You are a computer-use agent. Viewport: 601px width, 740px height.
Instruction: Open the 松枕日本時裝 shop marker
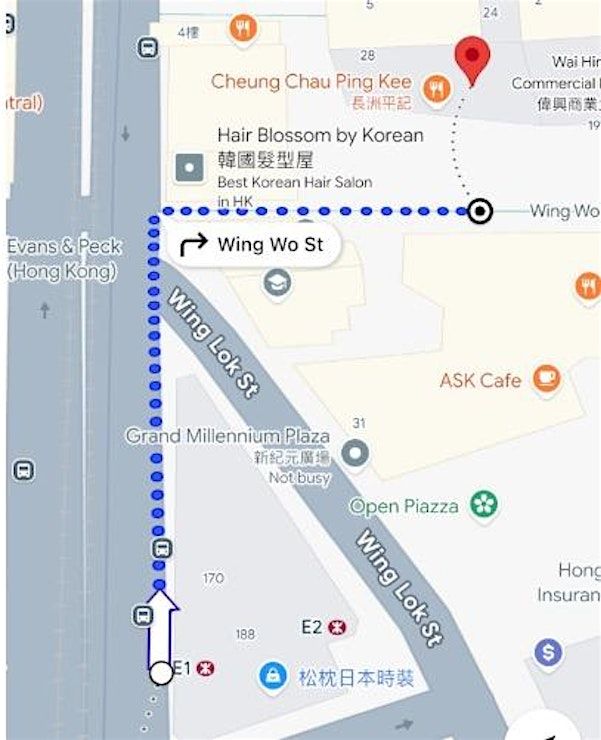tap(270, 677)
